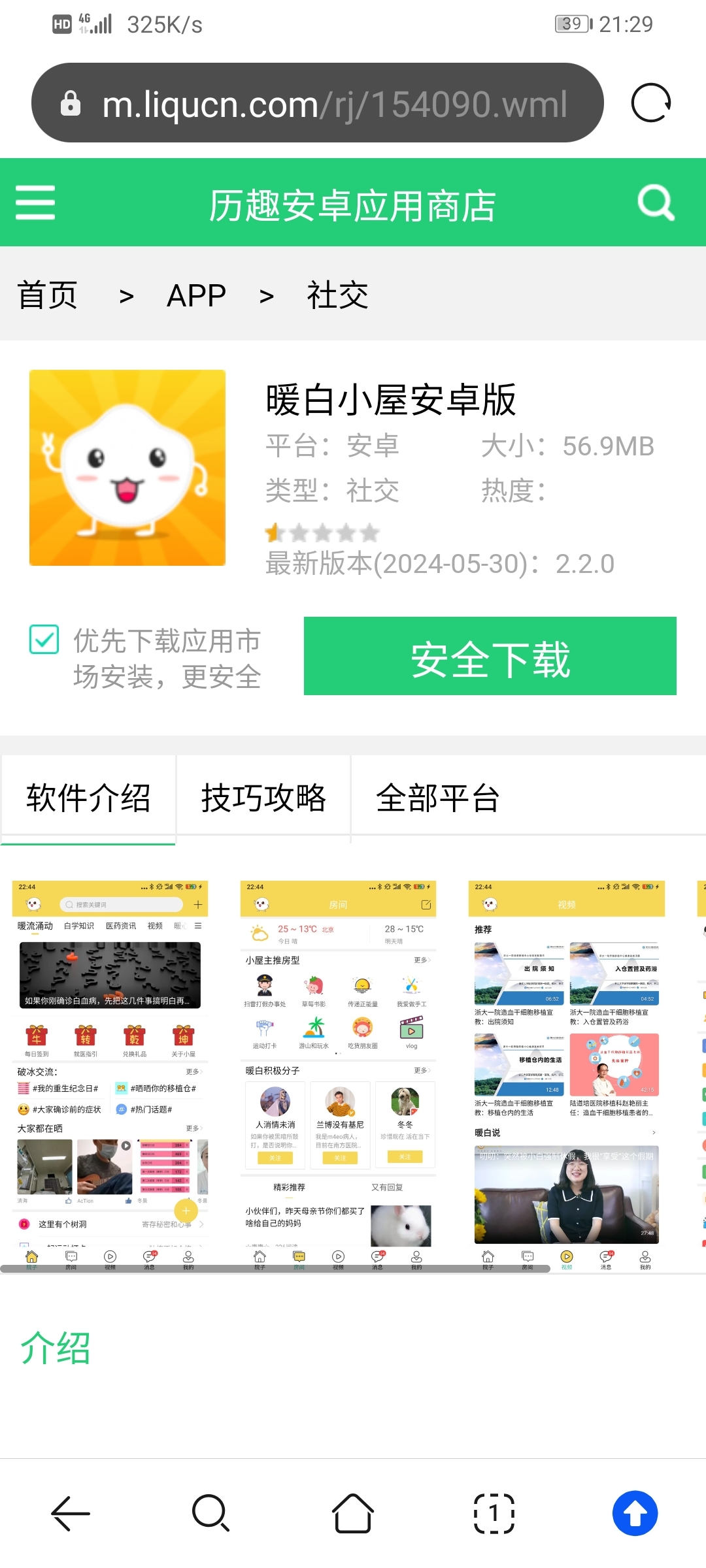
Task: Tap the 安全下载 button
Action: coord(490,656)
